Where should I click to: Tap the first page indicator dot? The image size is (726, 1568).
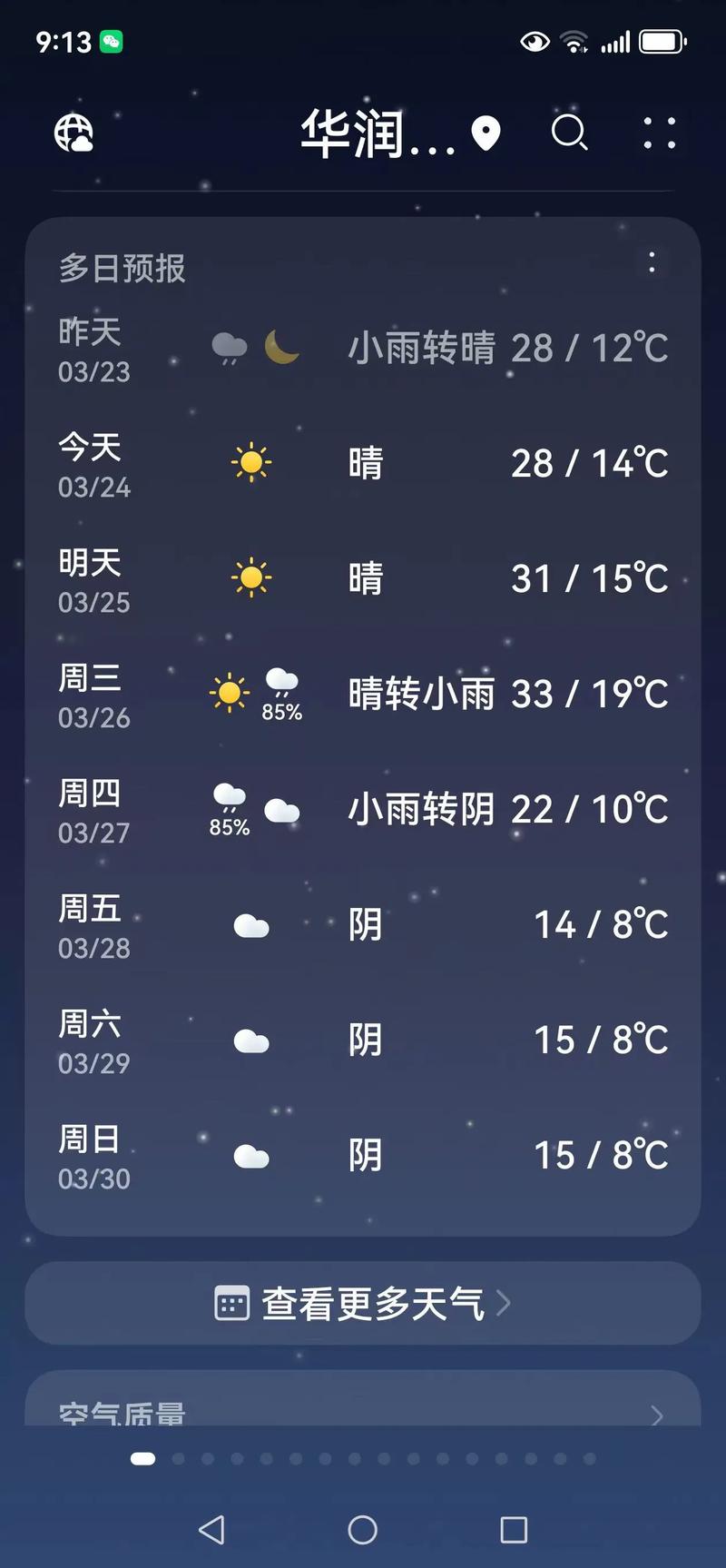tap(142, 1475)
